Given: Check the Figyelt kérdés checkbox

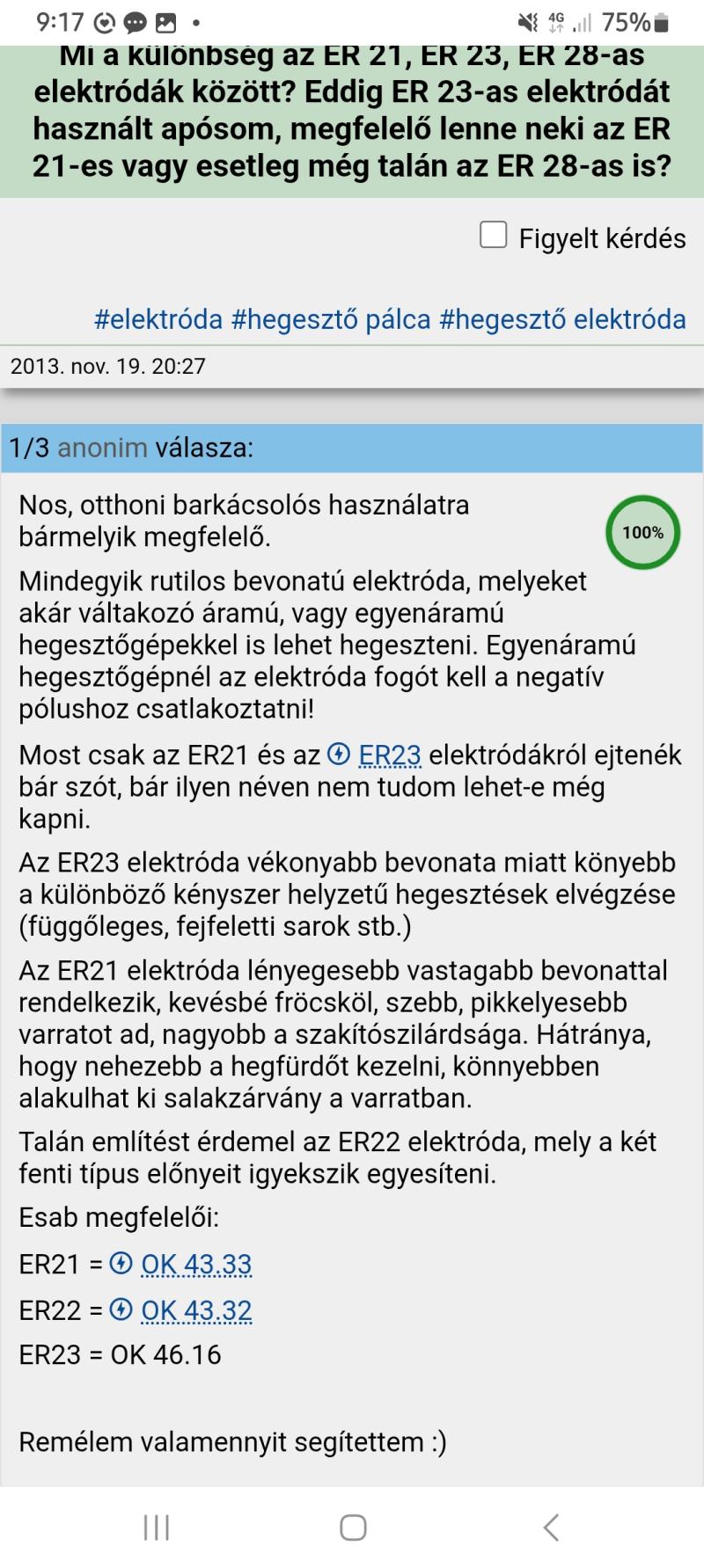Looking at the screenshot, I should pos(493,236).
